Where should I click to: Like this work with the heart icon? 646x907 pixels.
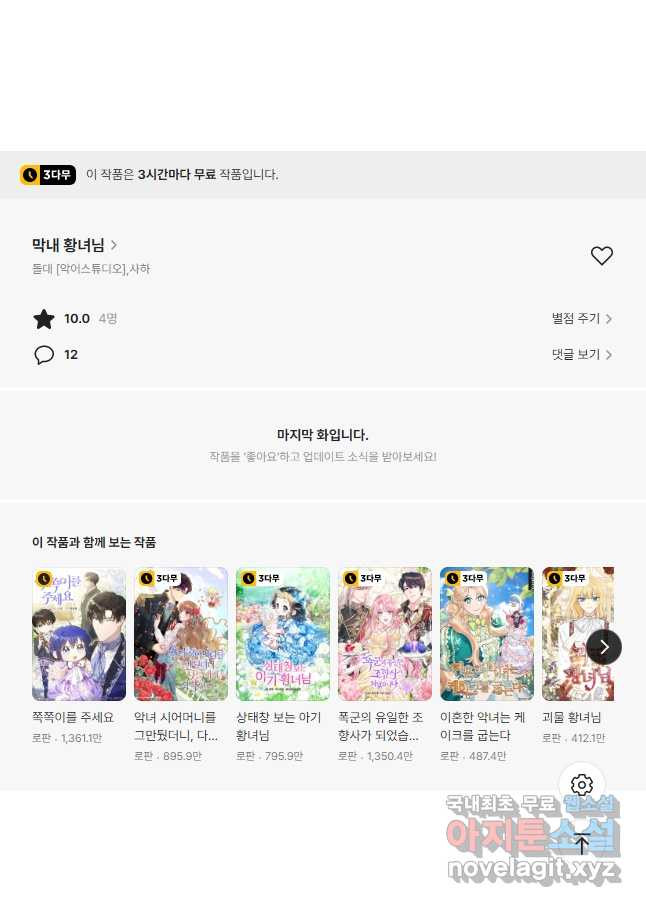tap(601, 256)
